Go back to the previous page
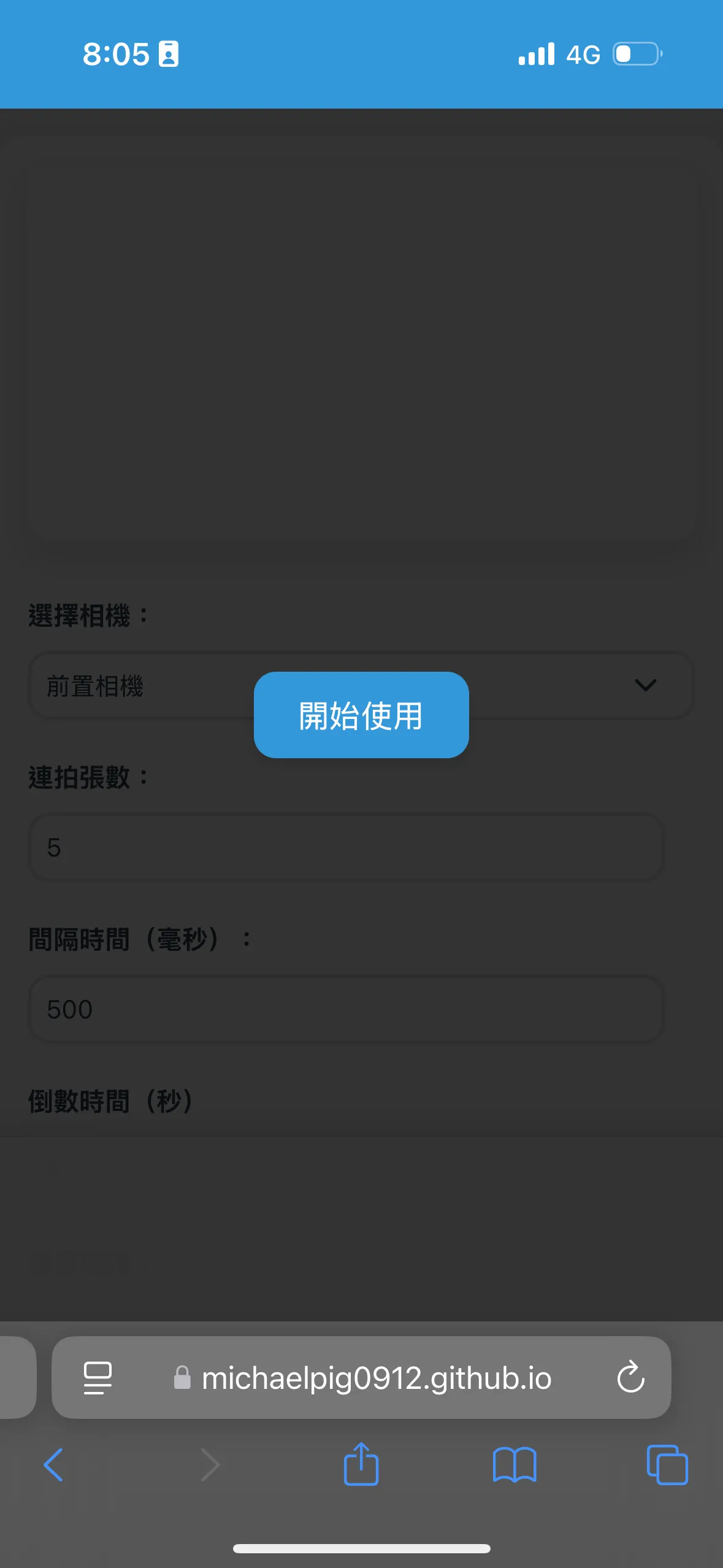Screen dimensions: 723x1568 (x=54, y=1465)
